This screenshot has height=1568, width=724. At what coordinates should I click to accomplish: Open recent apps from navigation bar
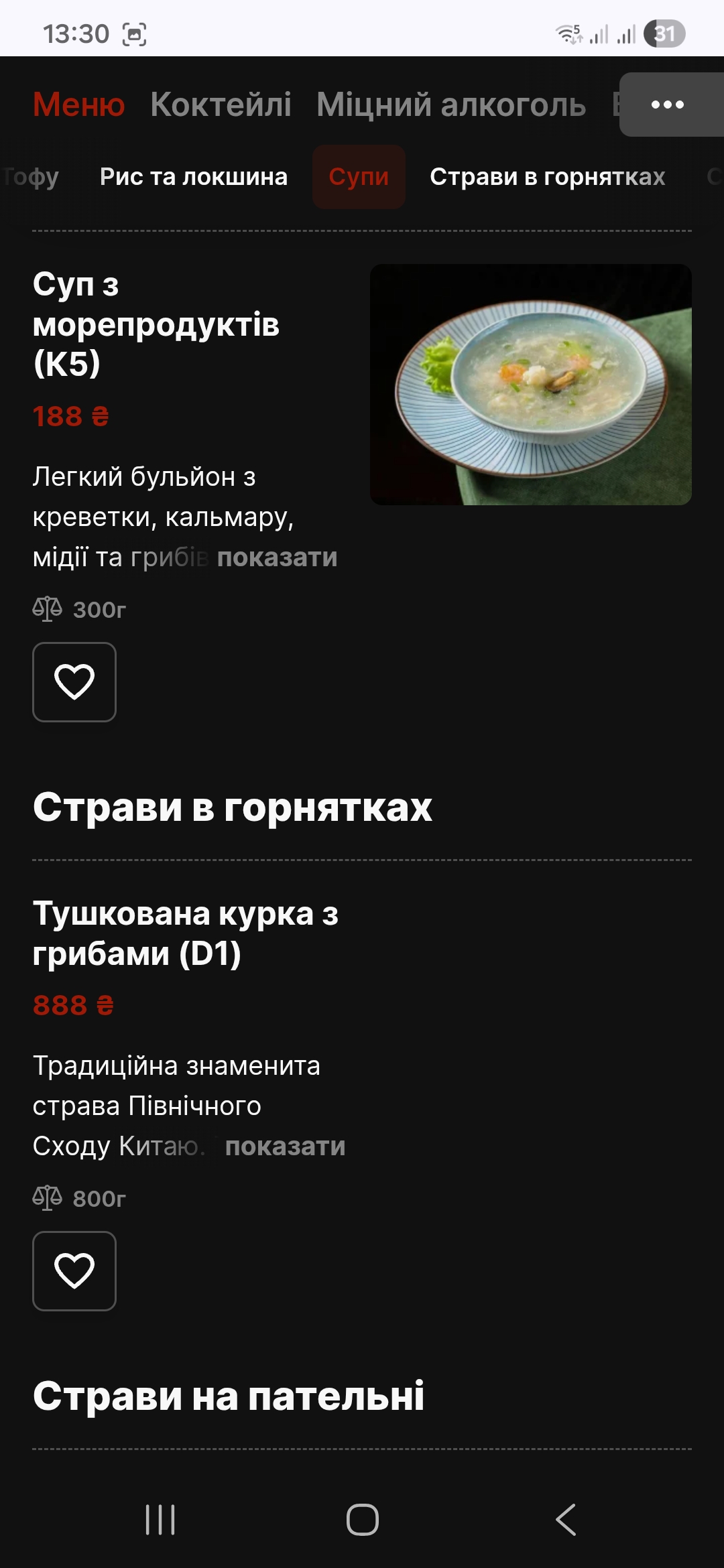point(160,1520)
